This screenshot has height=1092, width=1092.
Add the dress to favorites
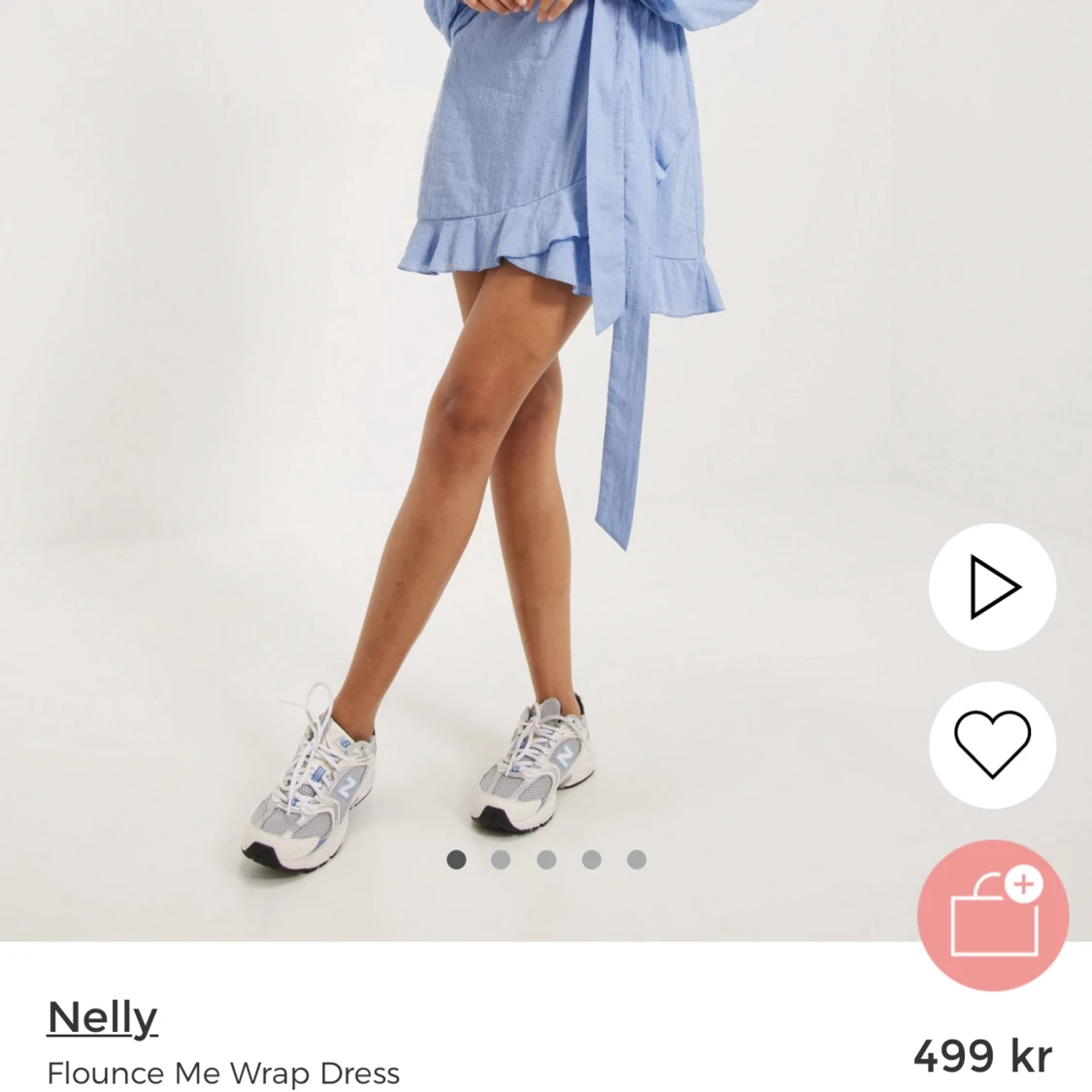(992, 745)
